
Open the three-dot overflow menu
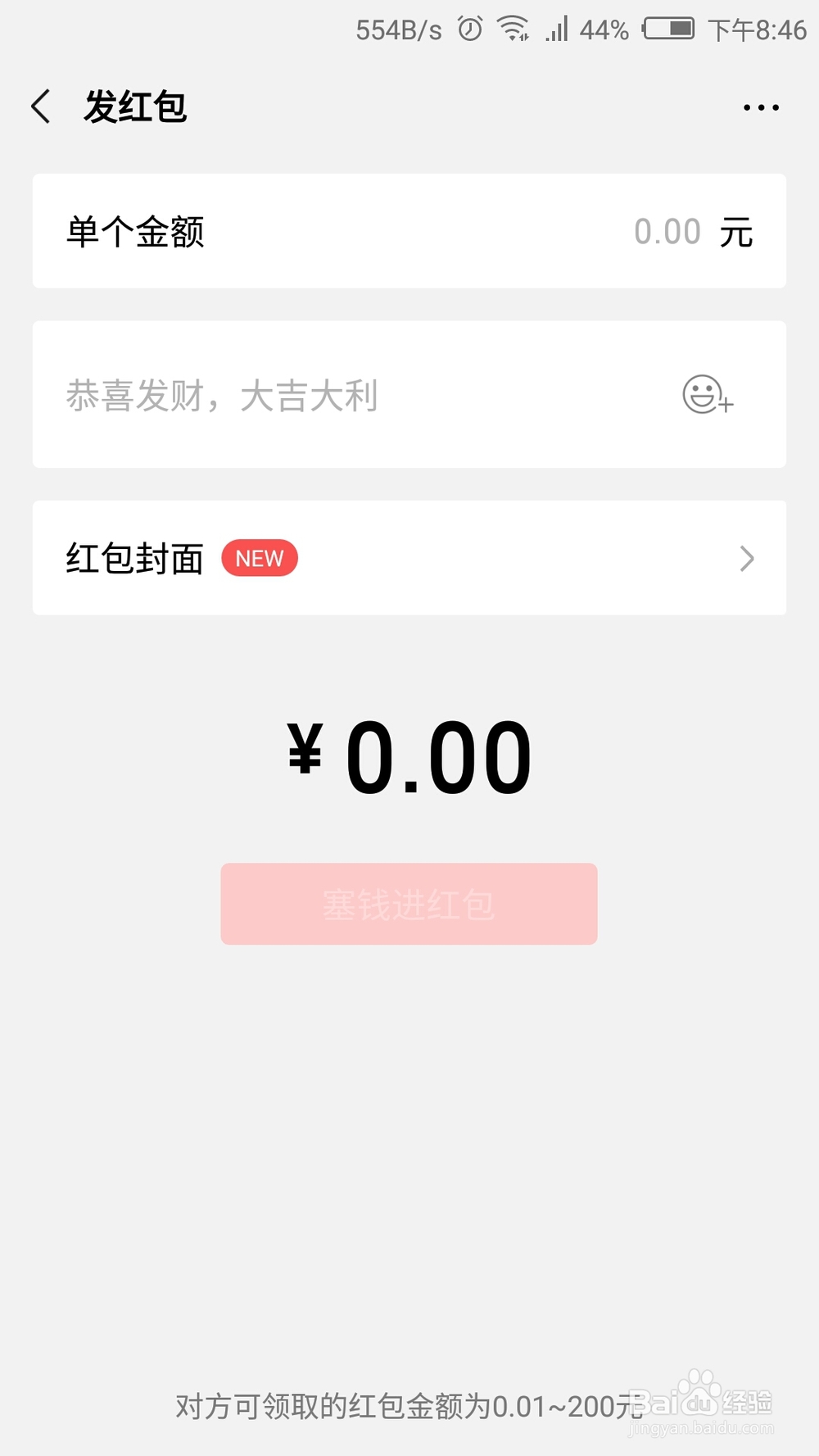pyautogui.click(x=761, y=107)
